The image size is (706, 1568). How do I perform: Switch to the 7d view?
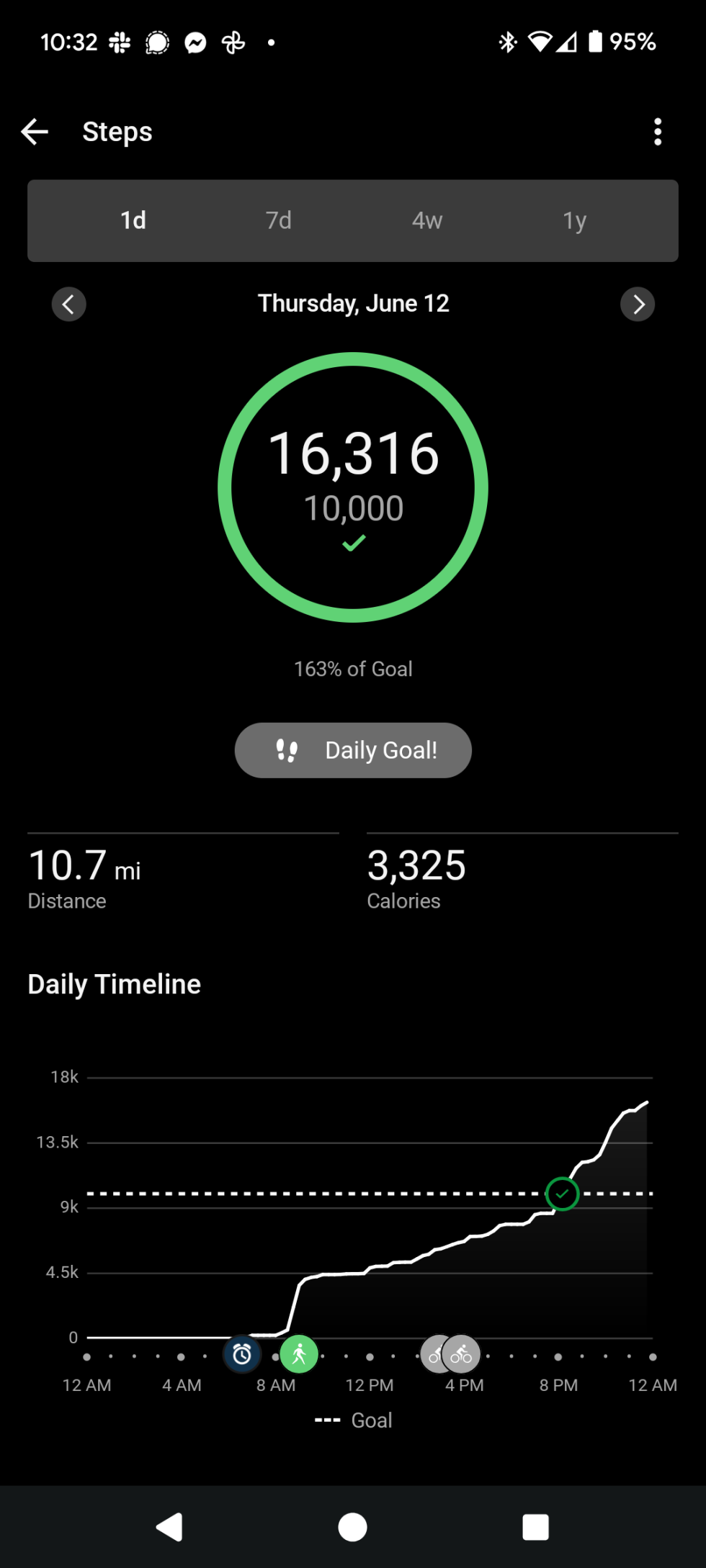[279, 220]
